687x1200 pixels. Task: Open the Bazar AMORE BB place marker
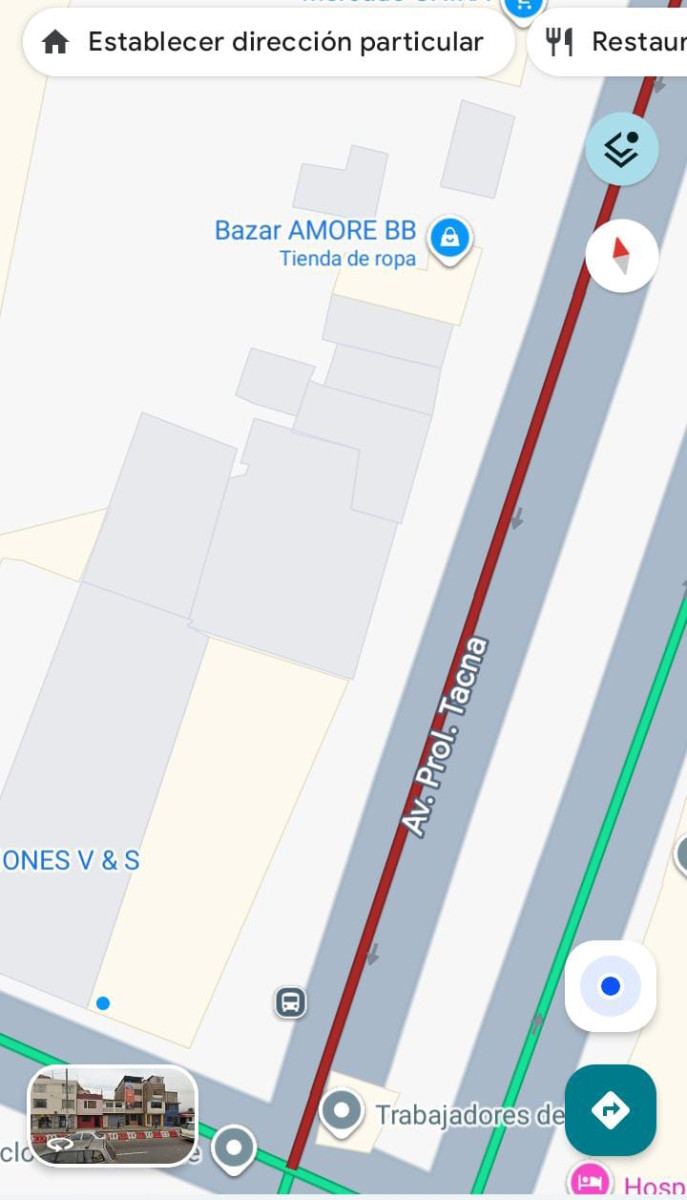pos(451,238)
